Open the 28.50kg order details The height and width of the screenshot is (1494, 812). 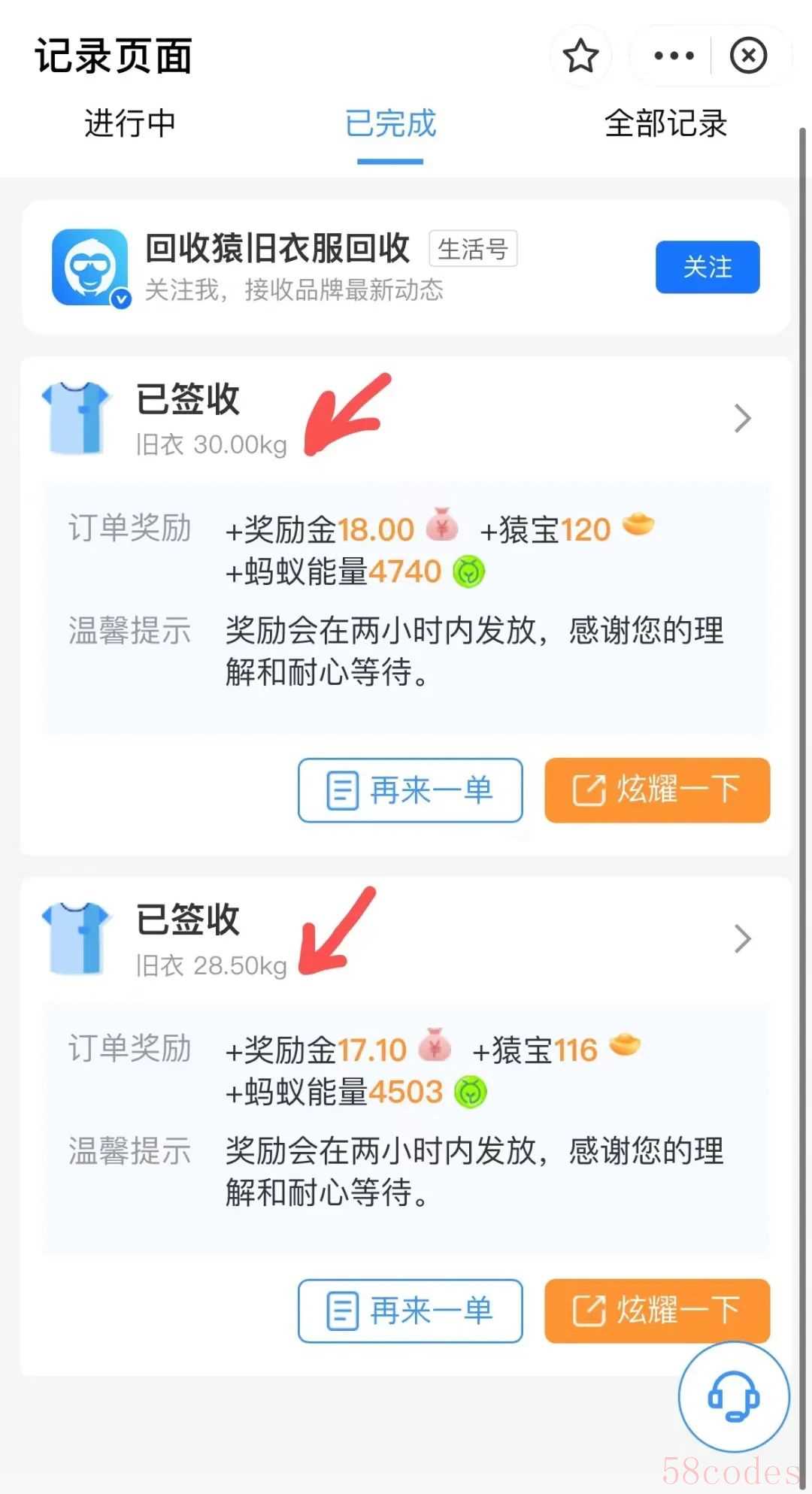coord(742,939)
